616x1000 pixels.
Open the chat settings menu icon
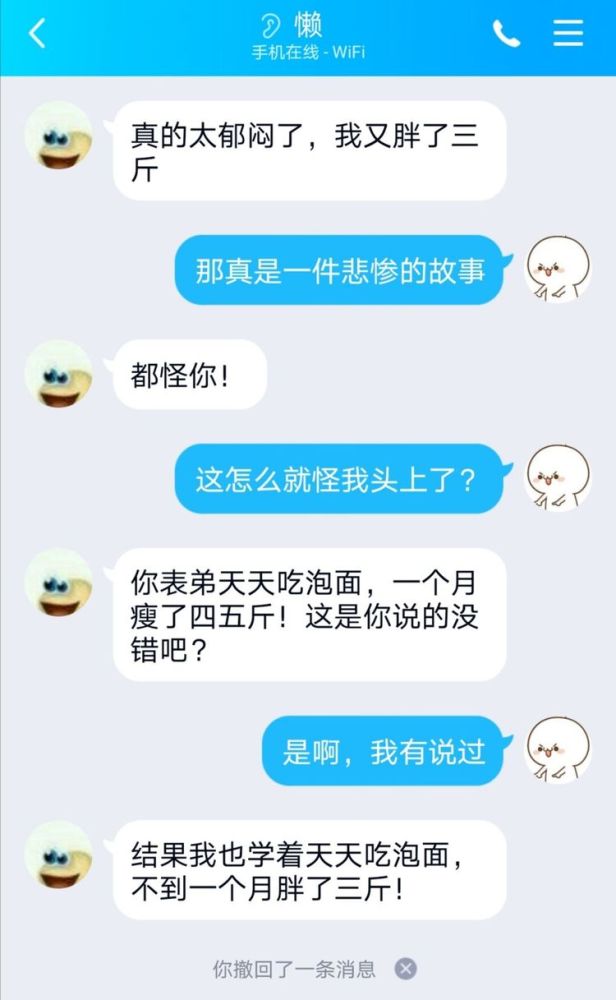tap(568, 33)
